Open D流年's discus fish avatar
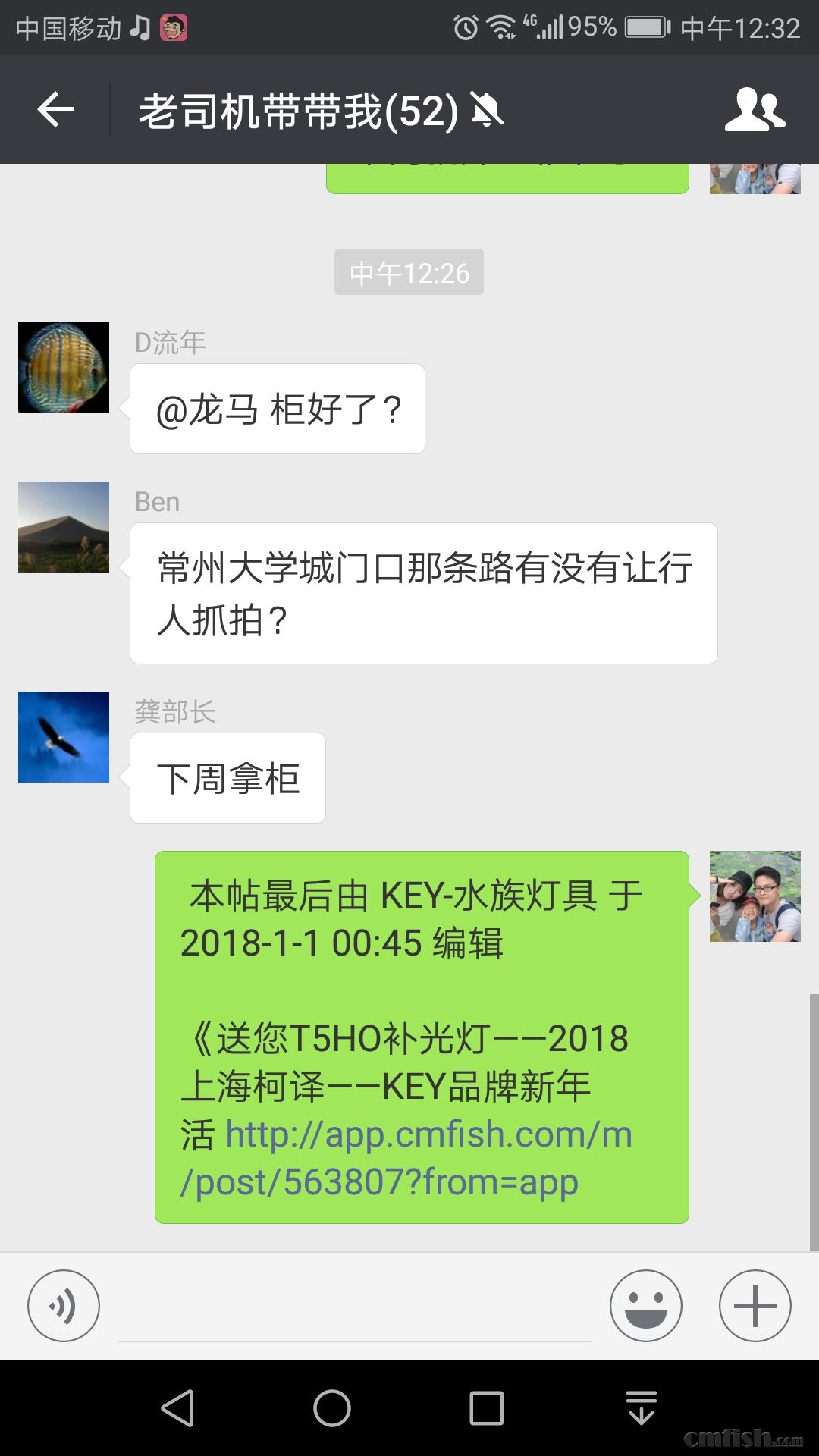Viewport: 819px width, 1456px height. point(63,367)
